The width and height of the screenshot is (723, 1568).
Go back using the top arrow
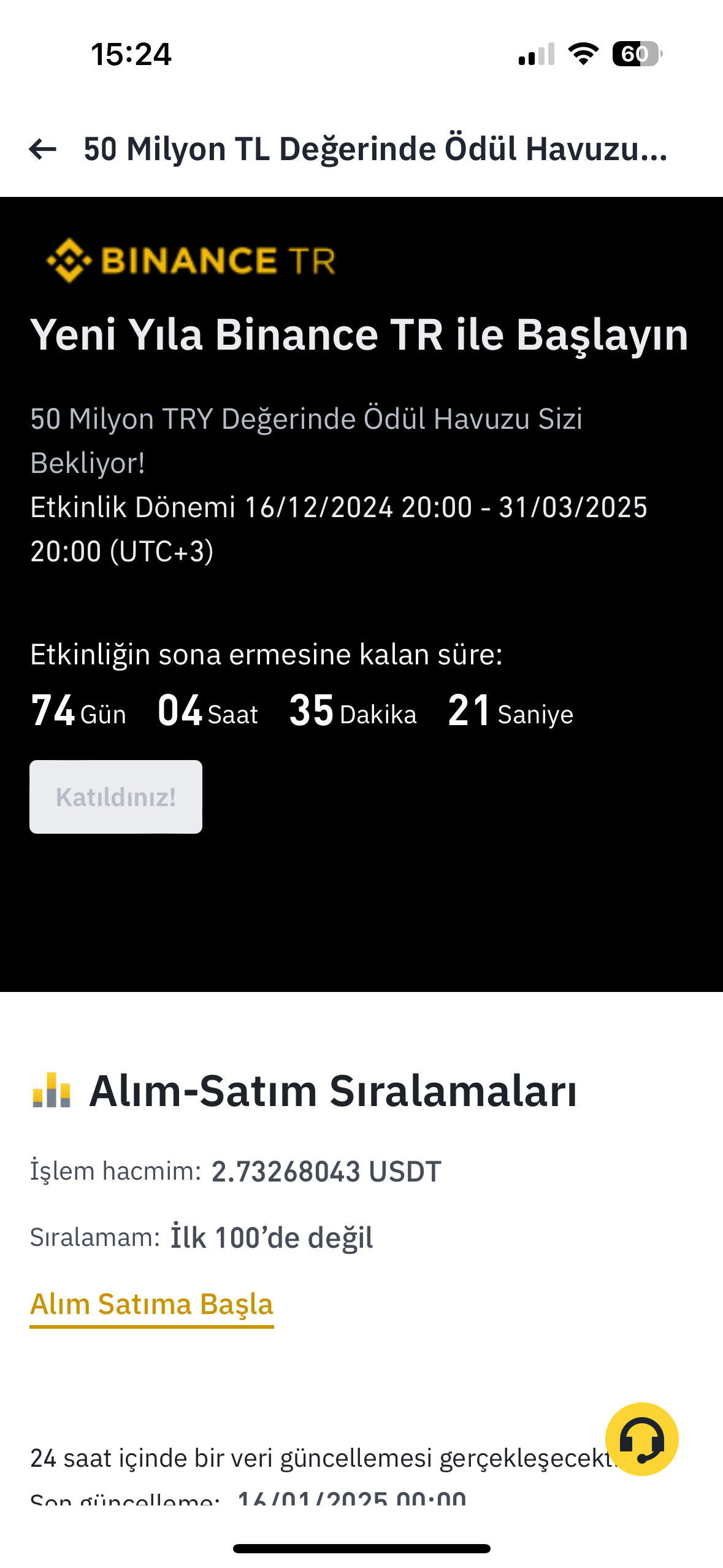coord(43,149)
